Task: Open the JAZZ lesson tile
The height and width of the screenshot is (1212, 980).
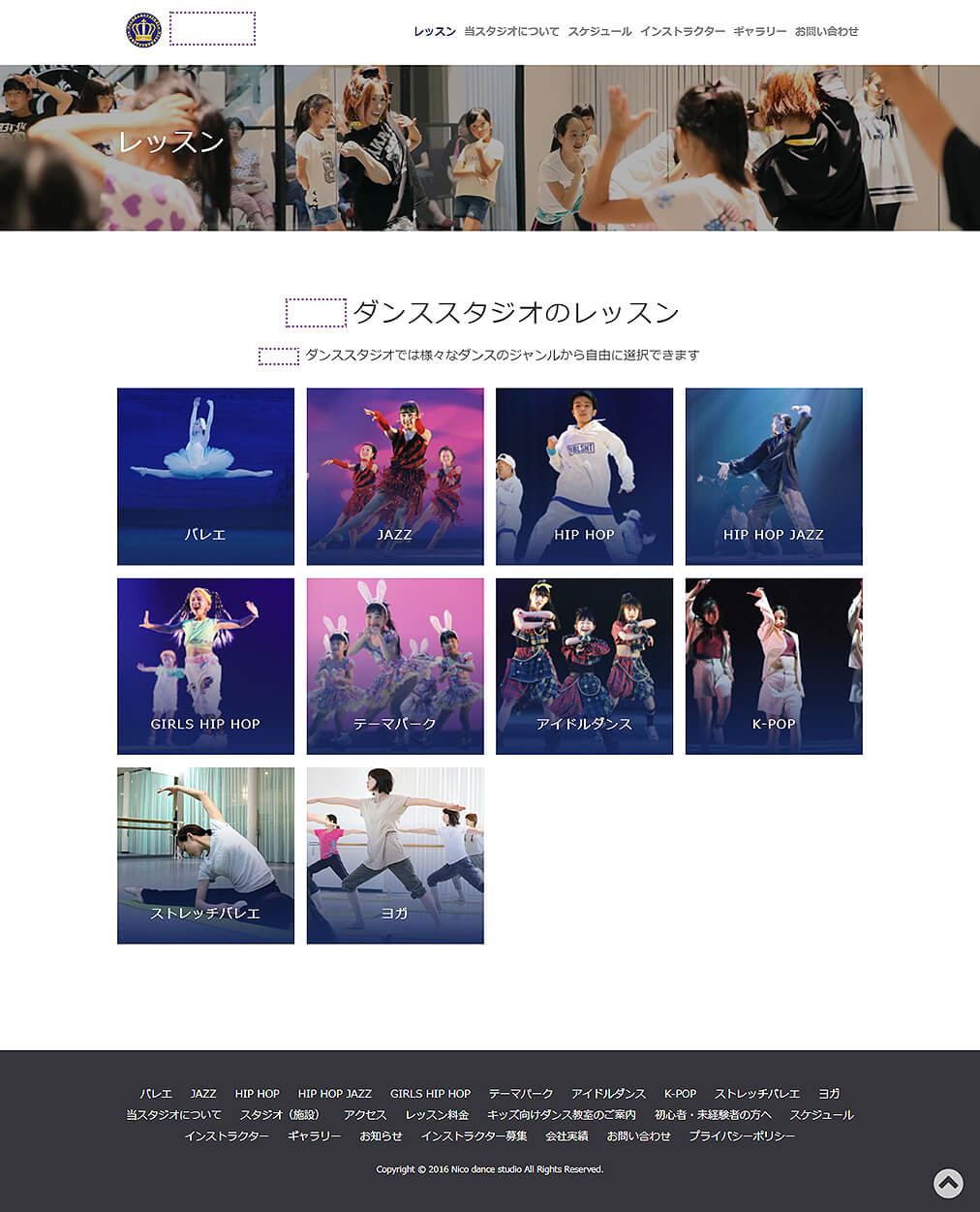Action: [395, 476]
